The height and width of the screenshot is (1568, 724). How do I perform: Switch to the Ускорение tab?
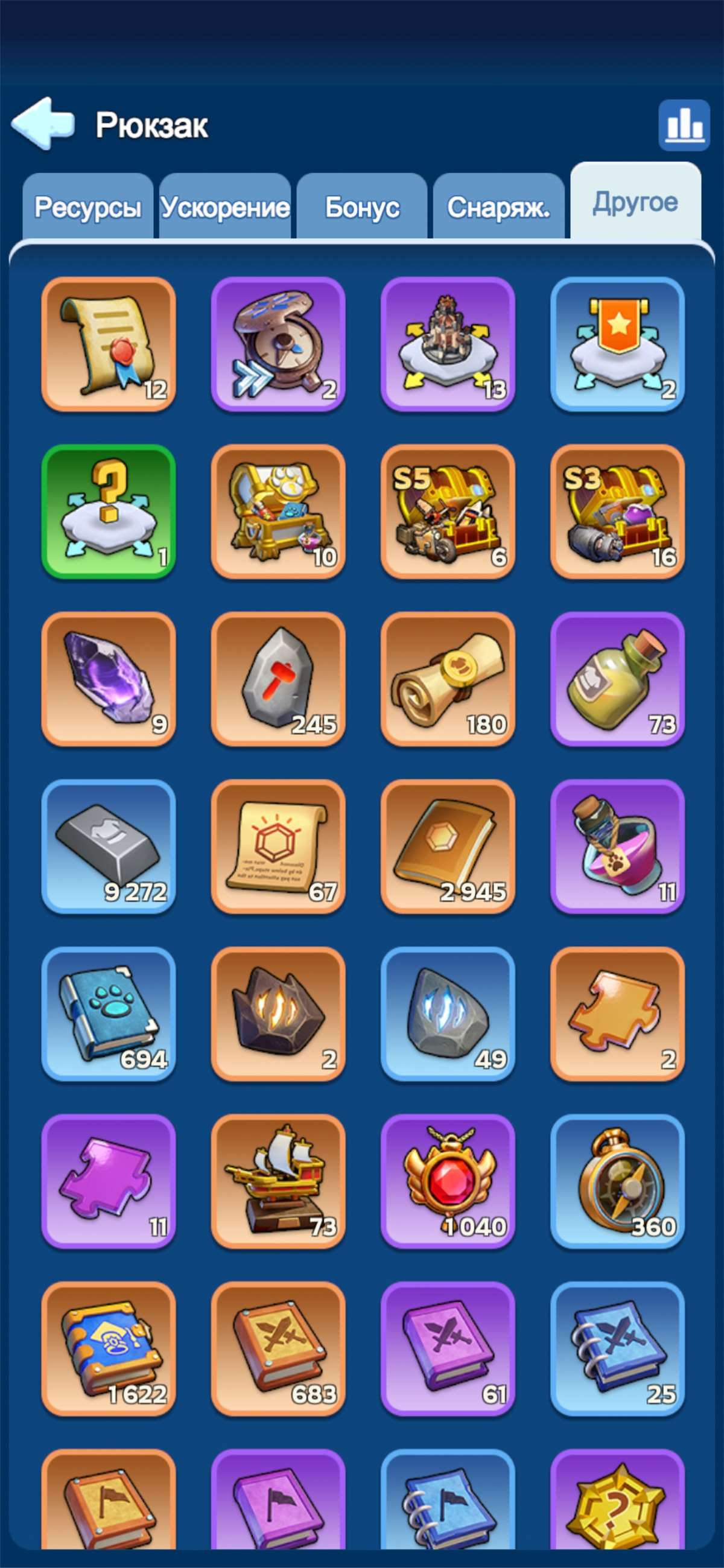coord(224,207)
